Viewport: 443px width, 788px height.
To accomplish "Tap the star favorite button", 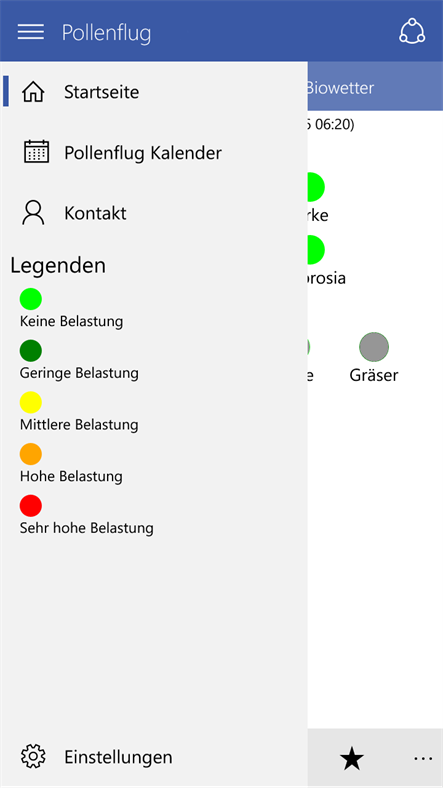I will (x=352, y=758).
